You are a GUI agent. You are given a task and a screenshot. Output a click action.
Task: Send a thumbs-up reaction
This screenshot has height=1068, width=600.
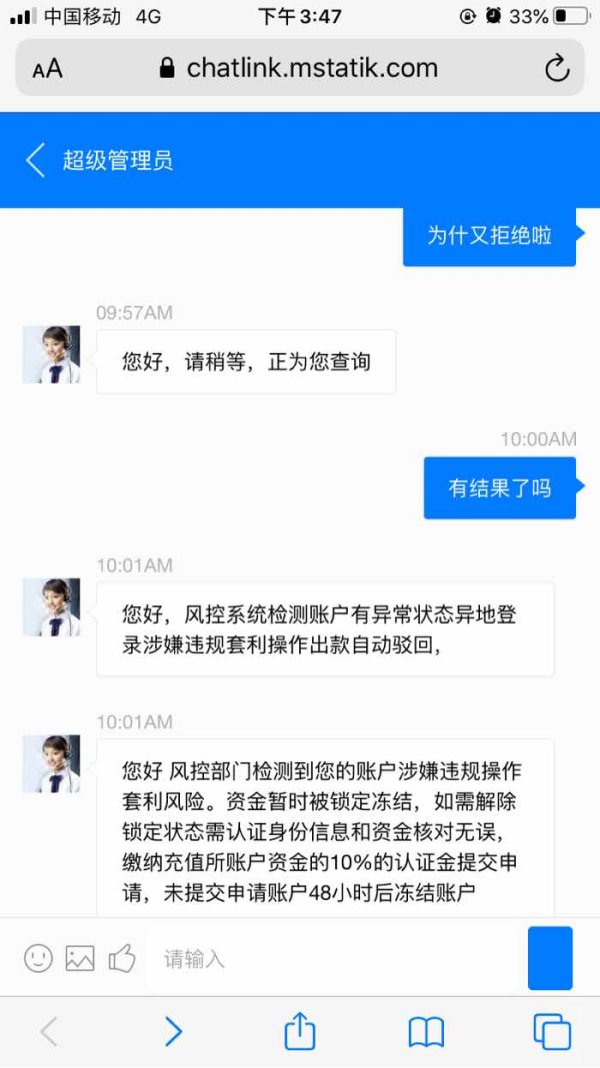(123, 958)
